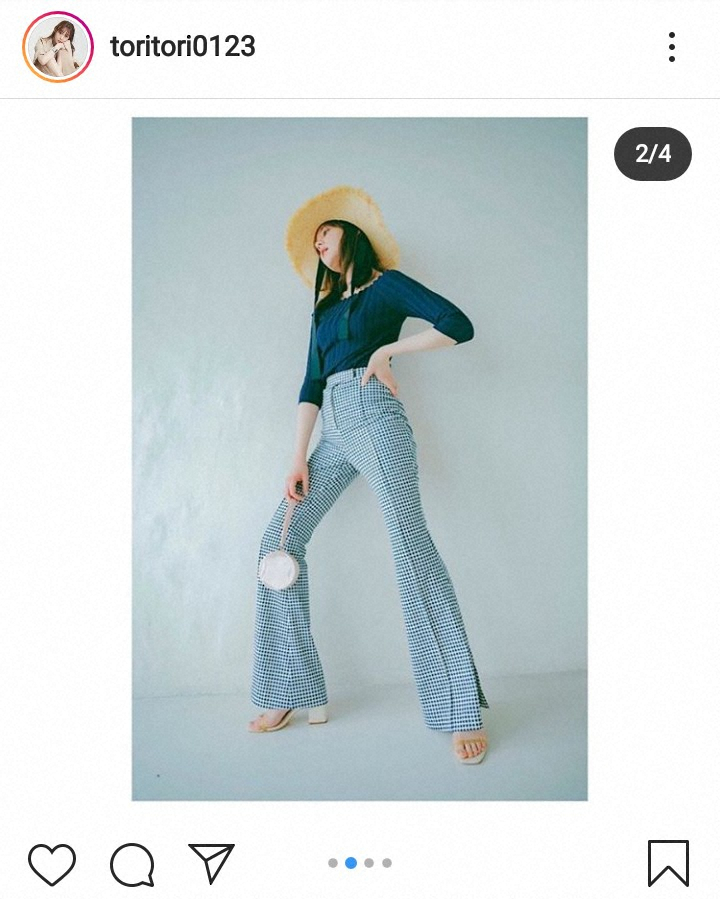
Task: Open the comments on this post
Action: pos(132,864)
